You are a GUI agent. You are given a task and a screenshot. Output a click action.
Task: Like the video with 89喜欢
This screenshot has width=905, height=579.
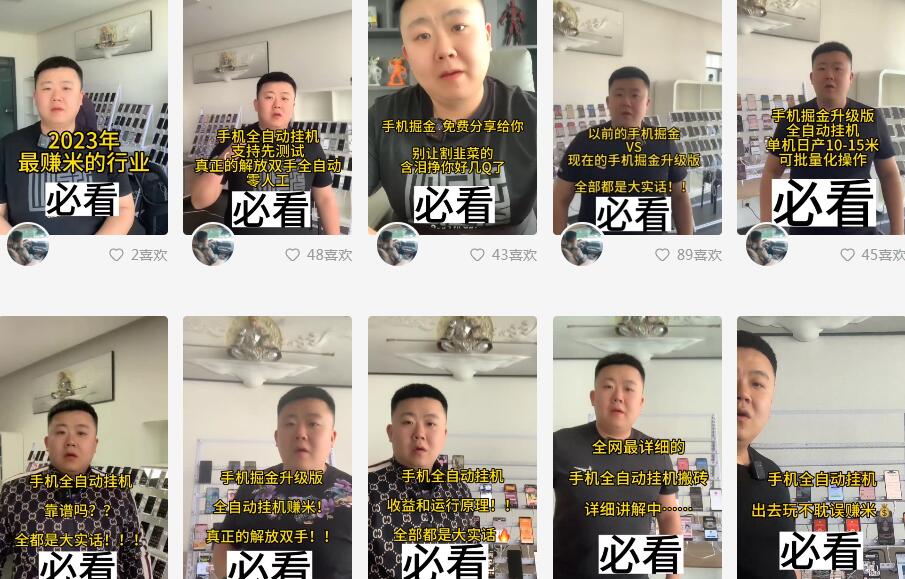pyautogui.click(x=662, y=255)
